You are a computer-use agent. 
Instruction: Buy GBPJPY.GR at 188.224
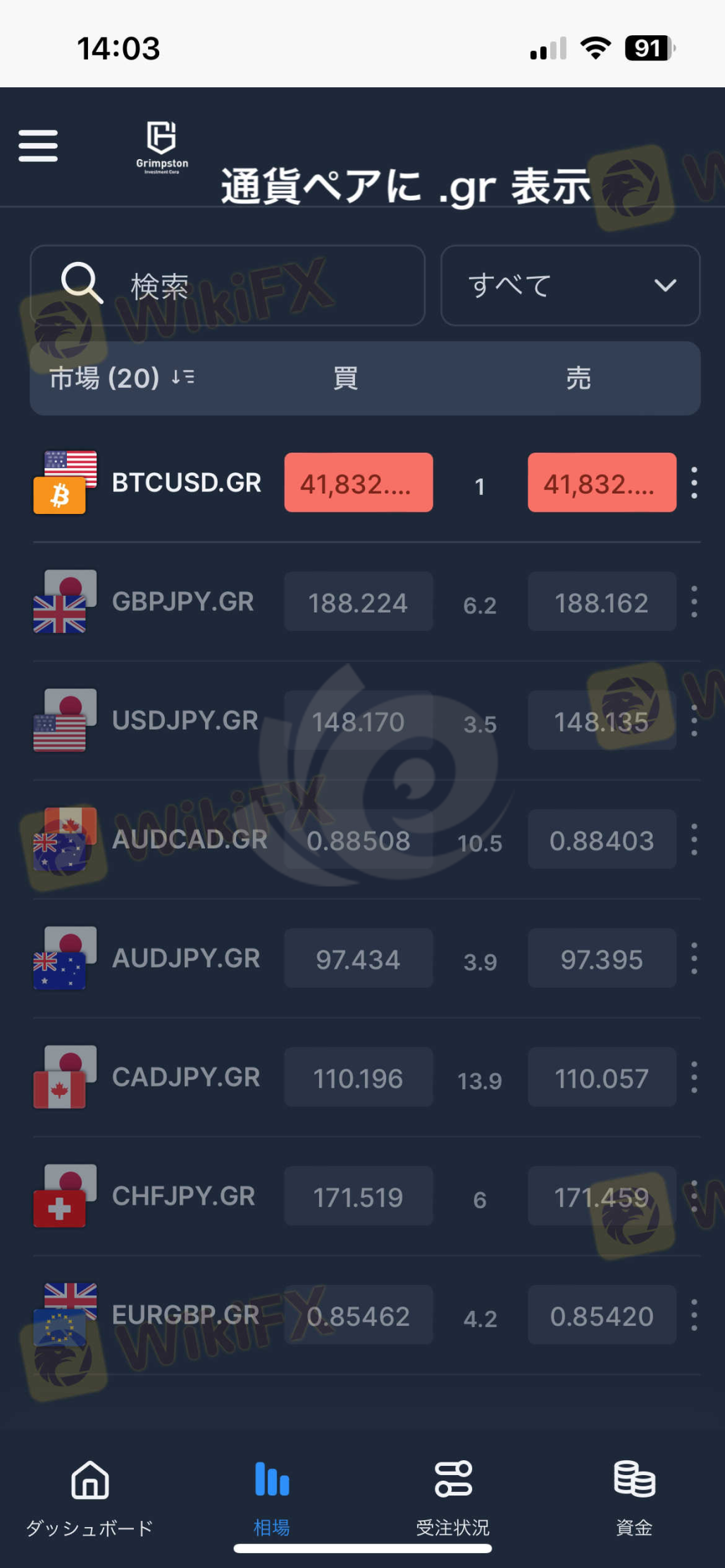pos(358,602)
